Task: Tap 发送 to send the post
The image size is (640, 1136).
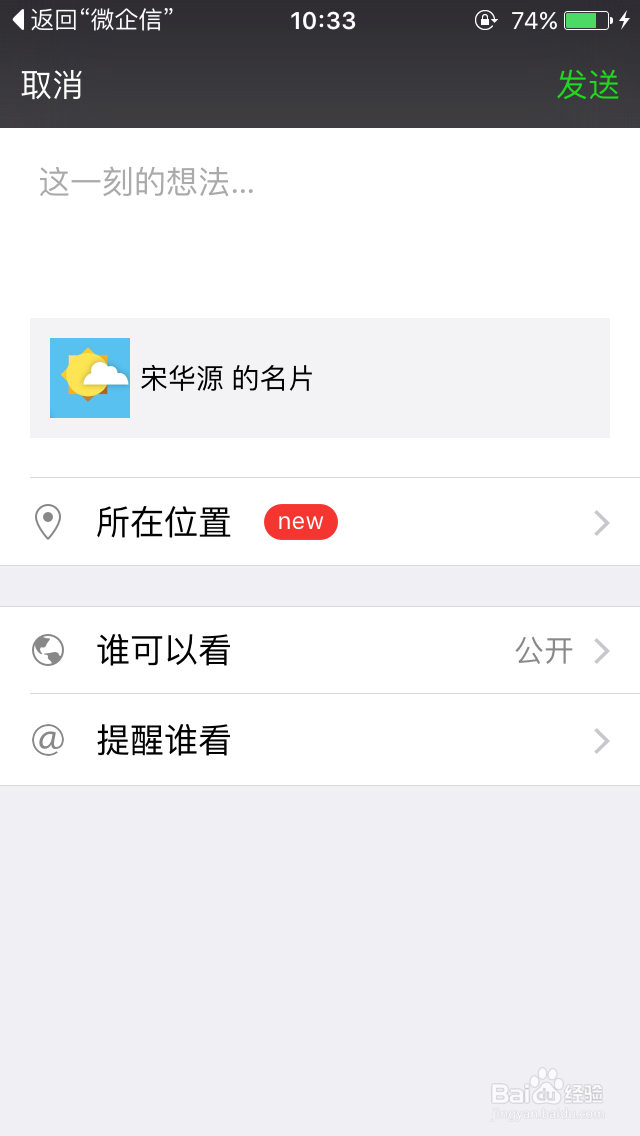Action: tap(588, 86)
